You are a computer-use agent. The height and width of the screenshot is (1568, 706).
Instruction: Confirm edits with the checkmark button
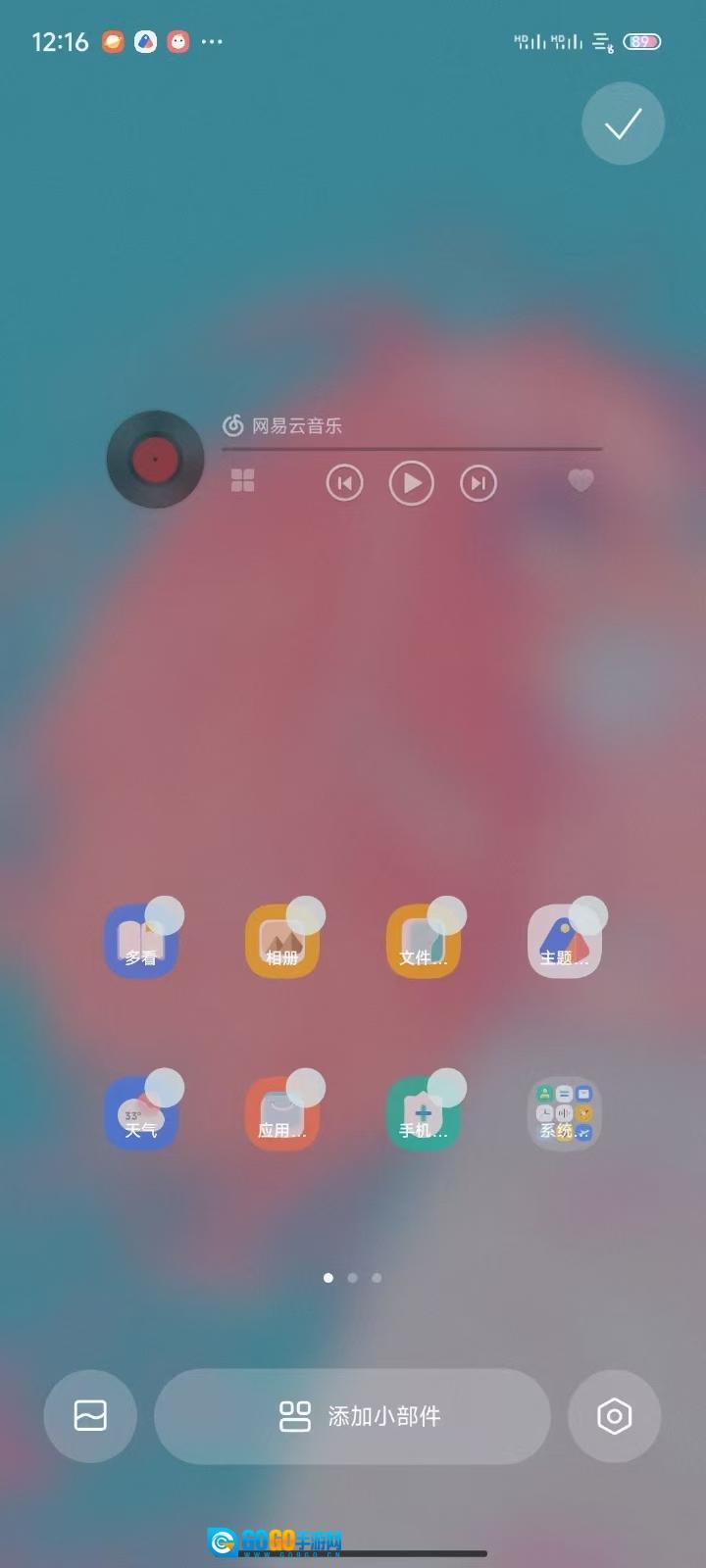623,123
